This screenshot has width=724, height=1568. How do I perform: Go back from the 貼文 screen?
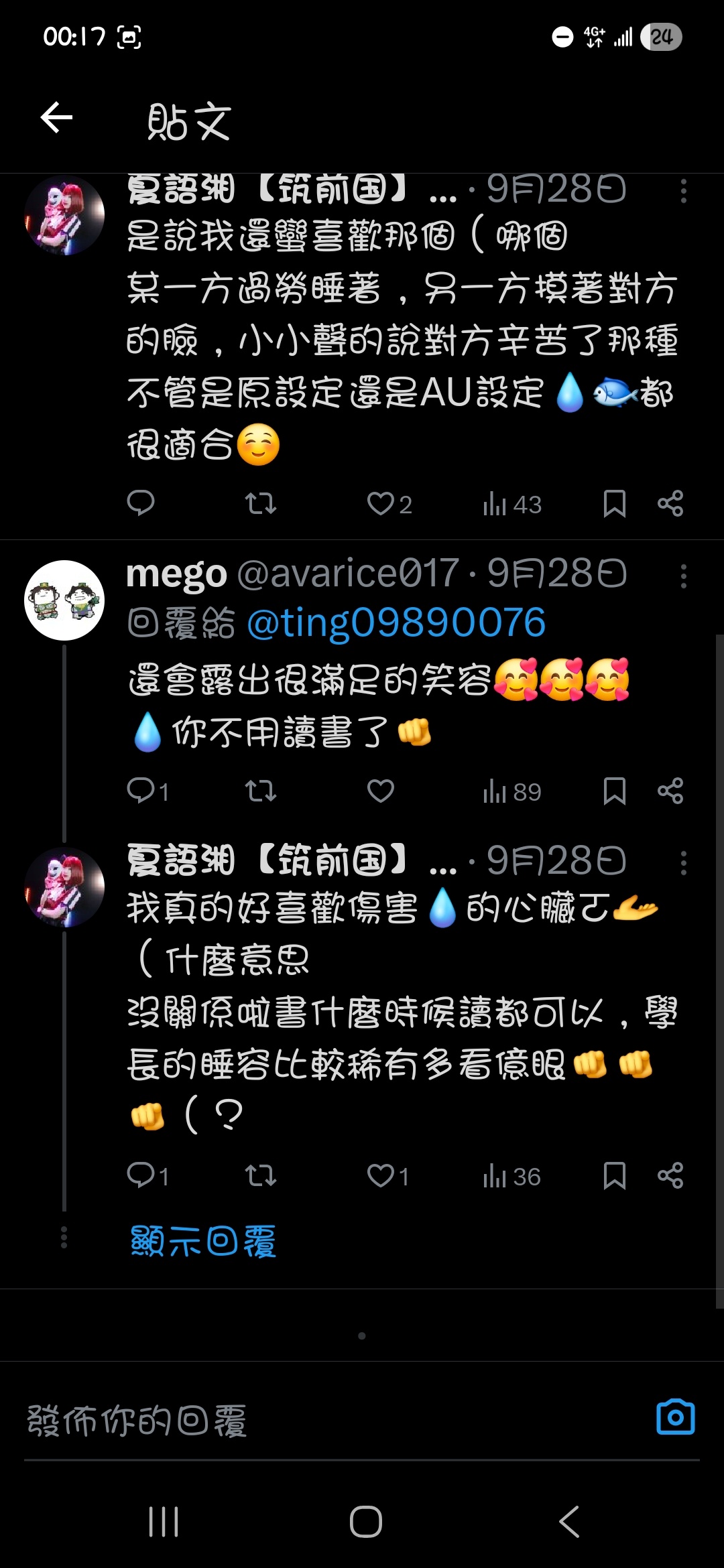click(x=57, y=119)
